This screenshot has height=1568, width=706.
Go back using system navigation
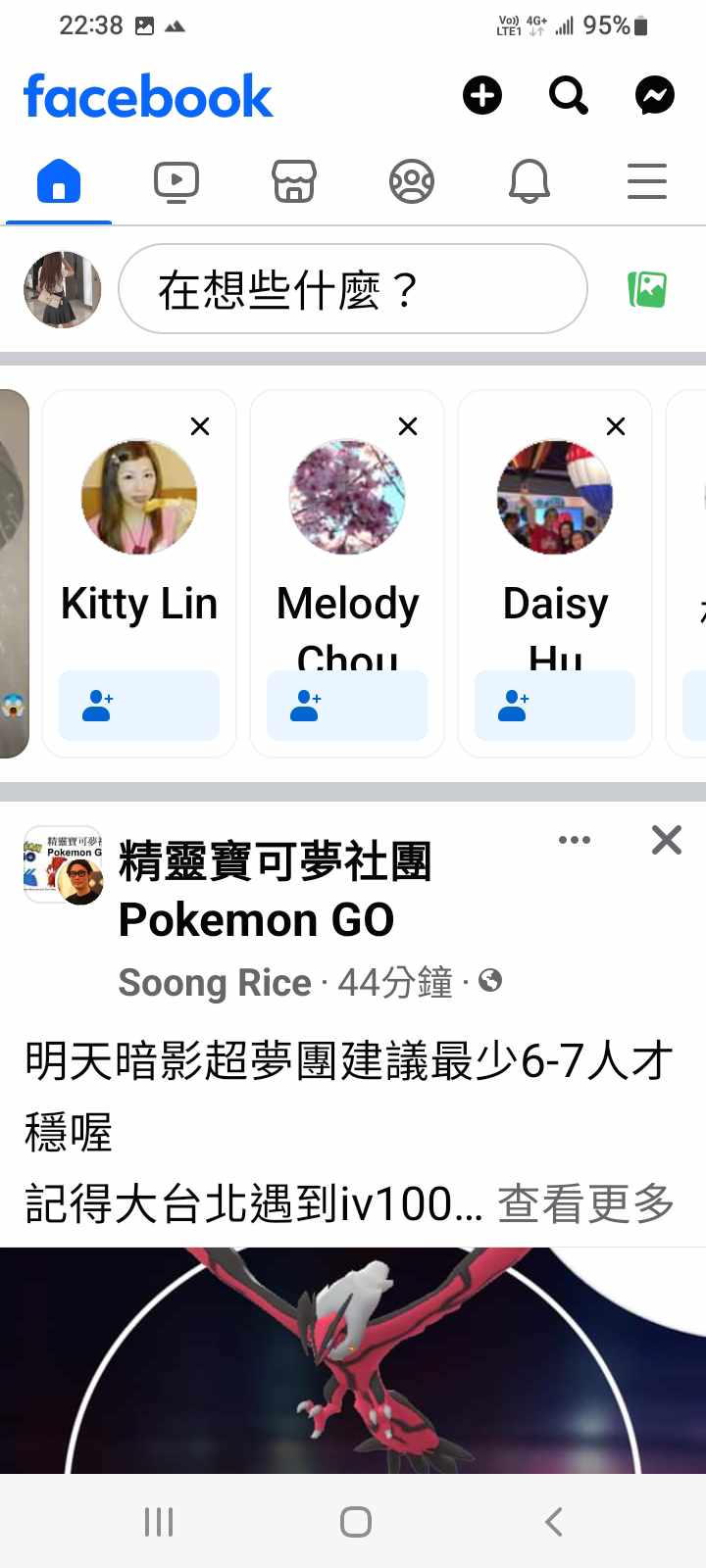[x=553, y=1522]
